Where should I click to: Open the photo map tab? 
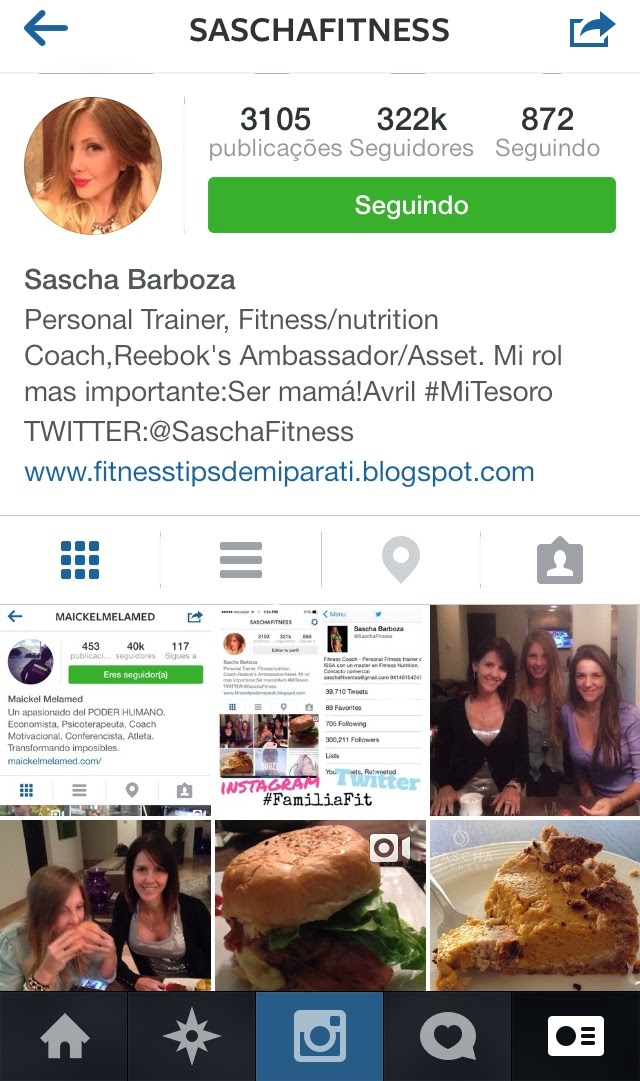(400, 560)
